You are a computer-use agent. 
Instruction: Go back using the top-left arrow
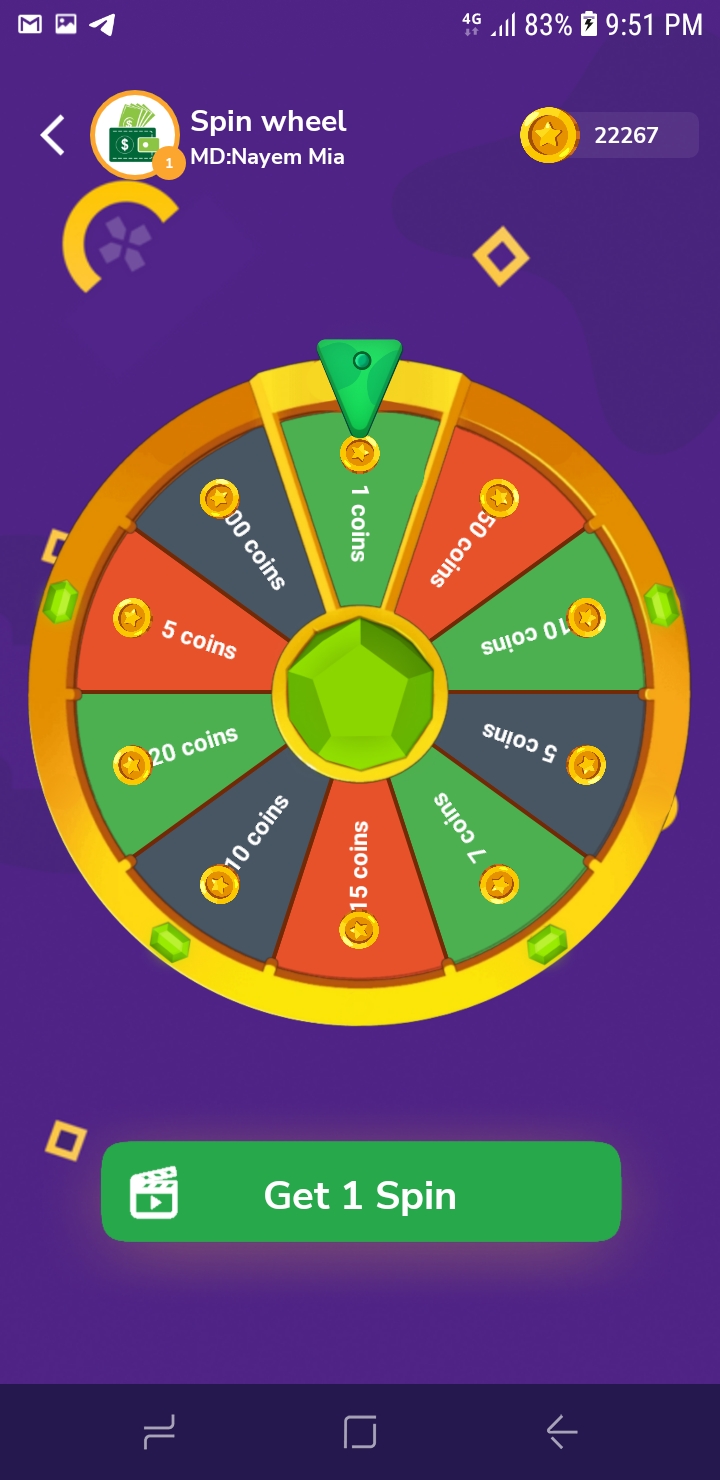click(x=52, y=135)
